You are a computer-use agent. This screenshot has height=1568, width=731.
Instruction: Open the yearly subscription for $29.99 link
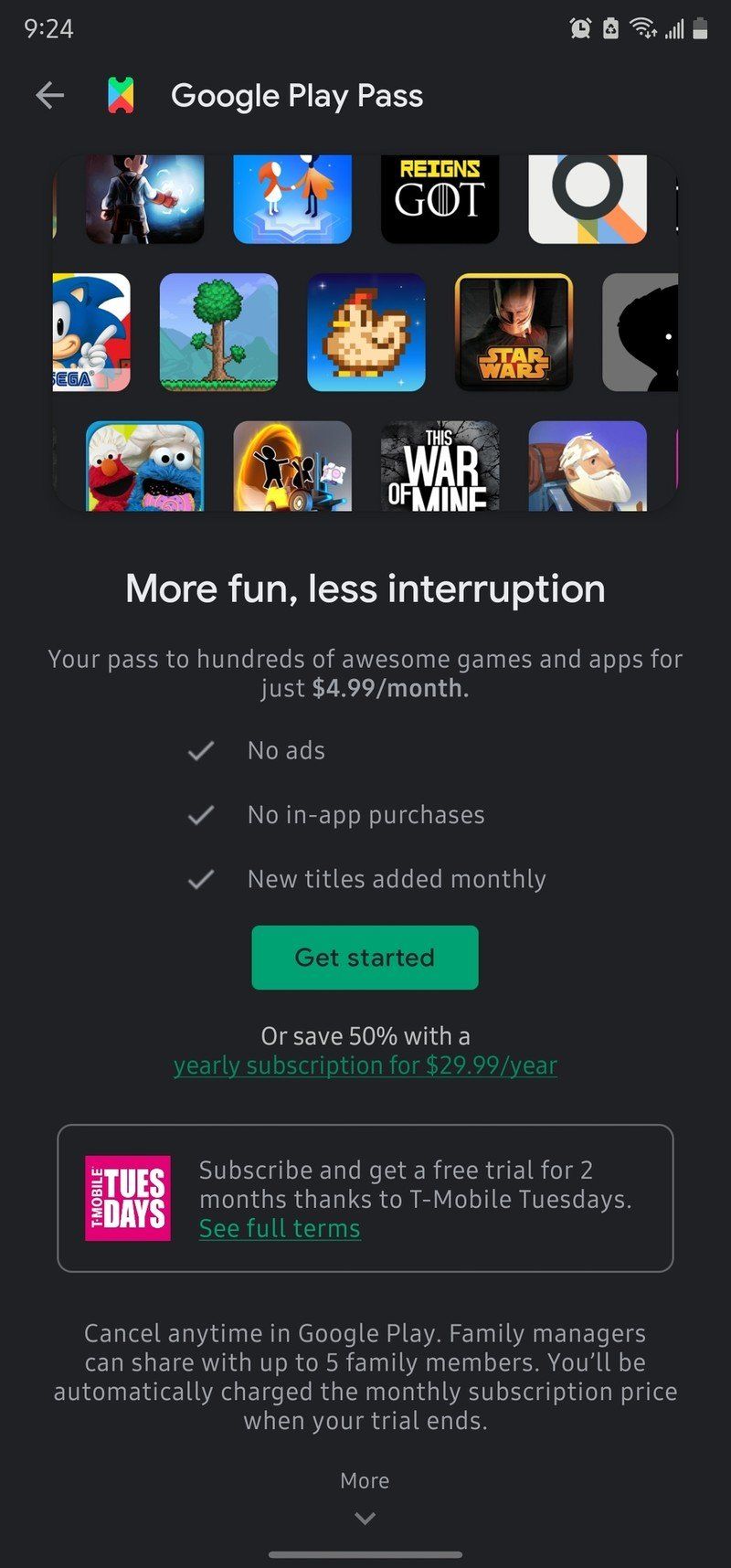[x=365, y=1065]
